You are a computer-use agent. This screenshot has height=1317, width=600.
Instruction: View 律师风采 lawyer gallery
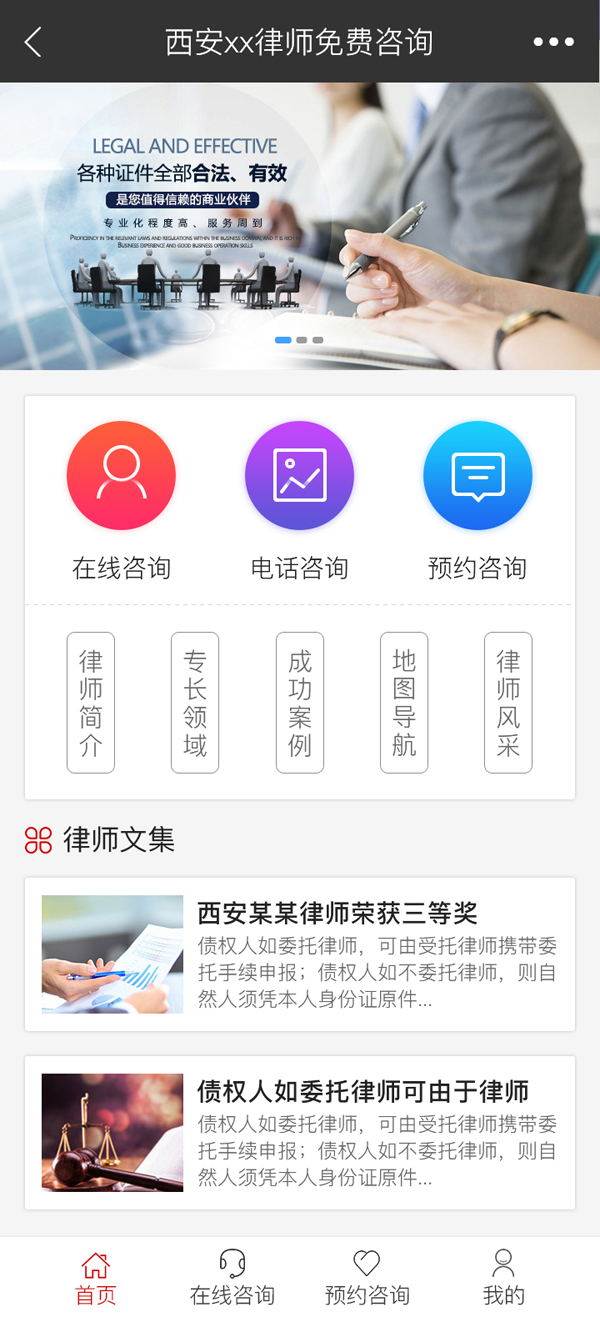(x=508, y=703)
